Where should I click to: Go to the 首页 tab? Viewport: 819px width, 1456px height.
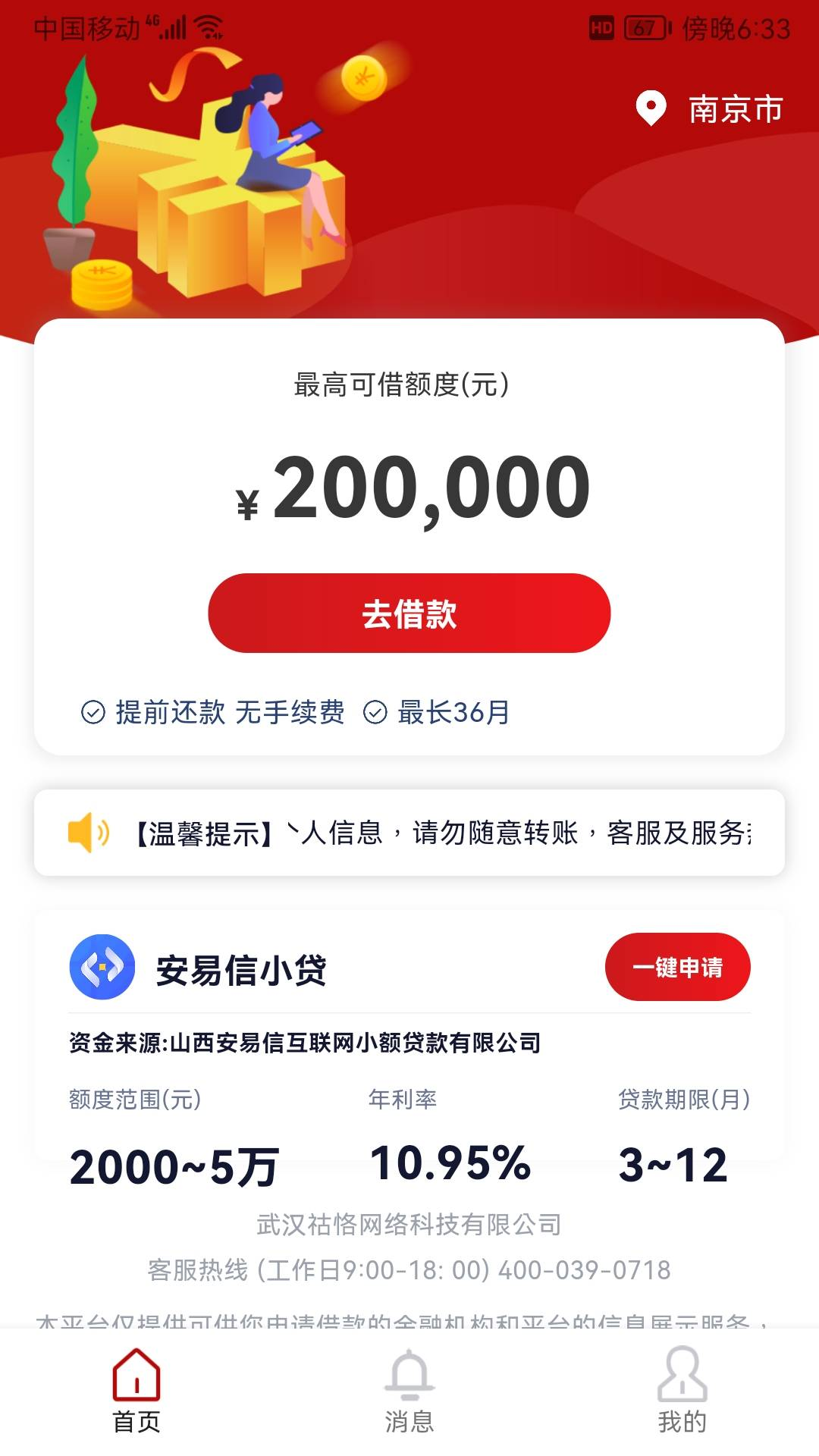click(136, 1390)
